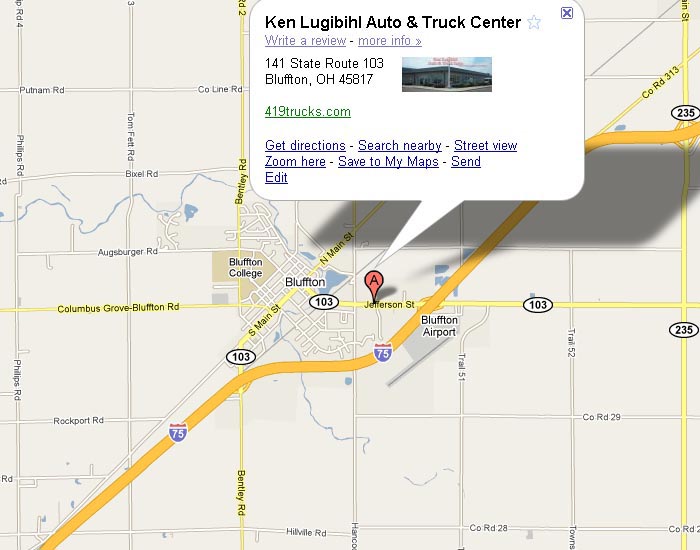Select the Zoom here link
This screenshot has width=700, height=550.
point(295,162)
